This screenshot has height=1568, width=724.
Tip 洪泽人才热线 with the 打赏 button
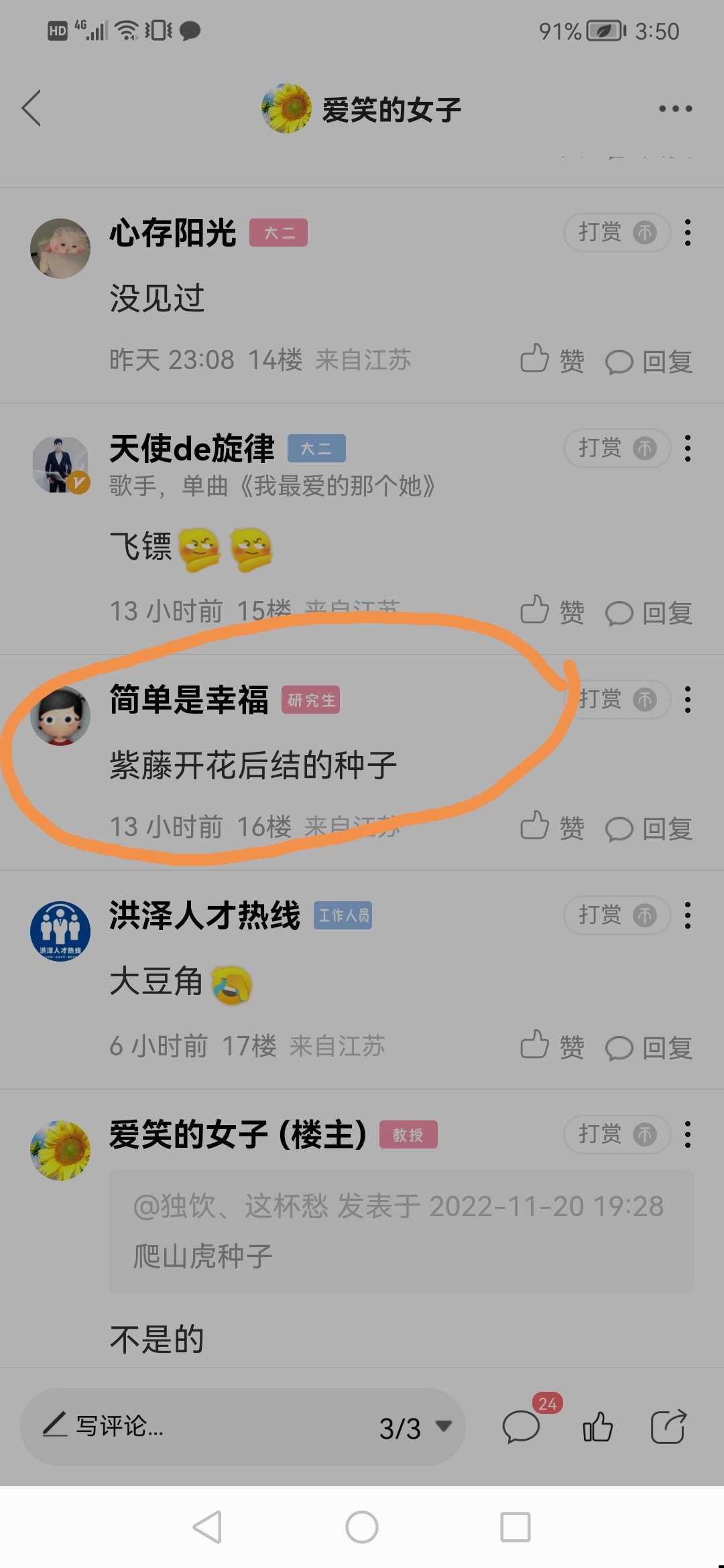pyautogui.click(x=617, y=915)
